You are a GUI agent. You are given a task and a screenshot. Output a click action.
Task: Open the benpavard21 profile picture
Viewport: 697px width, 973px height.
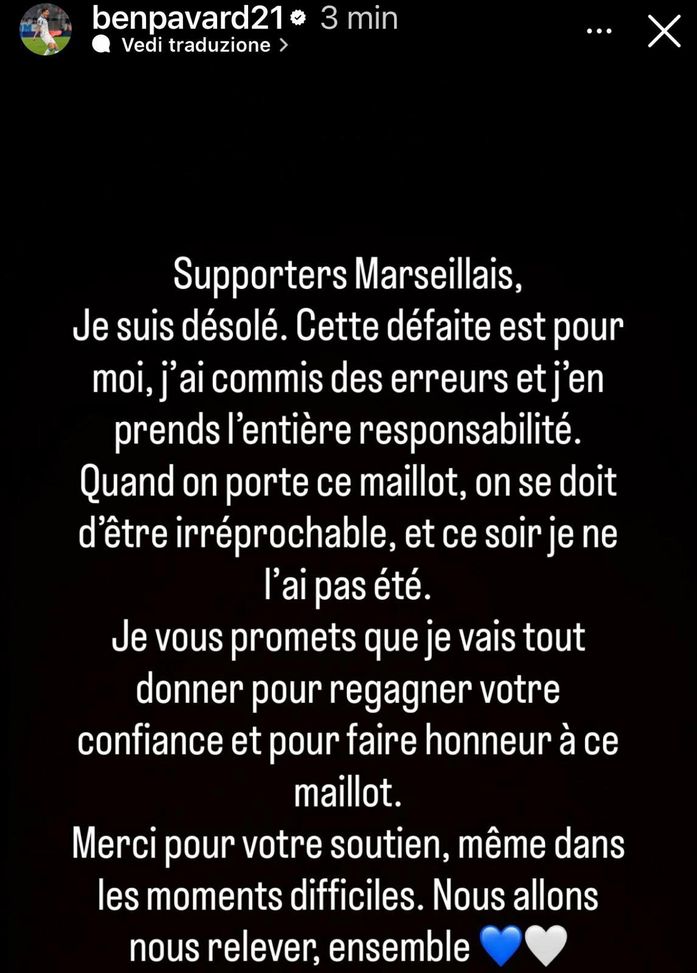pos(46,30)
